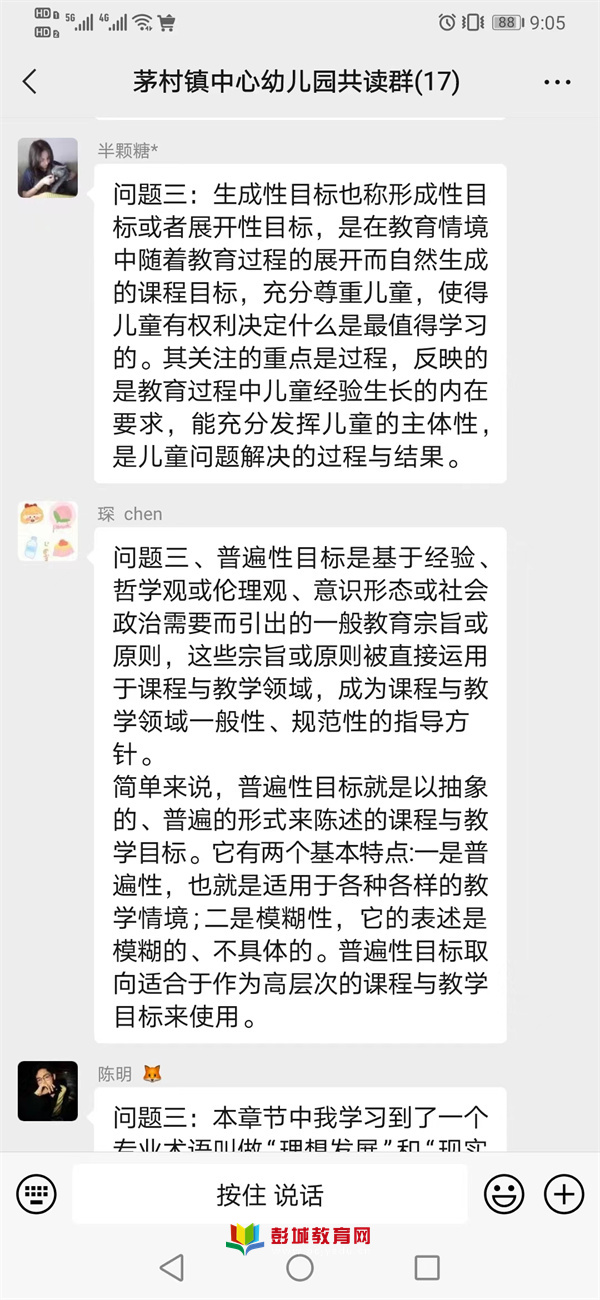Screen dimensions: 600x1300
Task: Go to the home screen
Action: [300, 1268]
